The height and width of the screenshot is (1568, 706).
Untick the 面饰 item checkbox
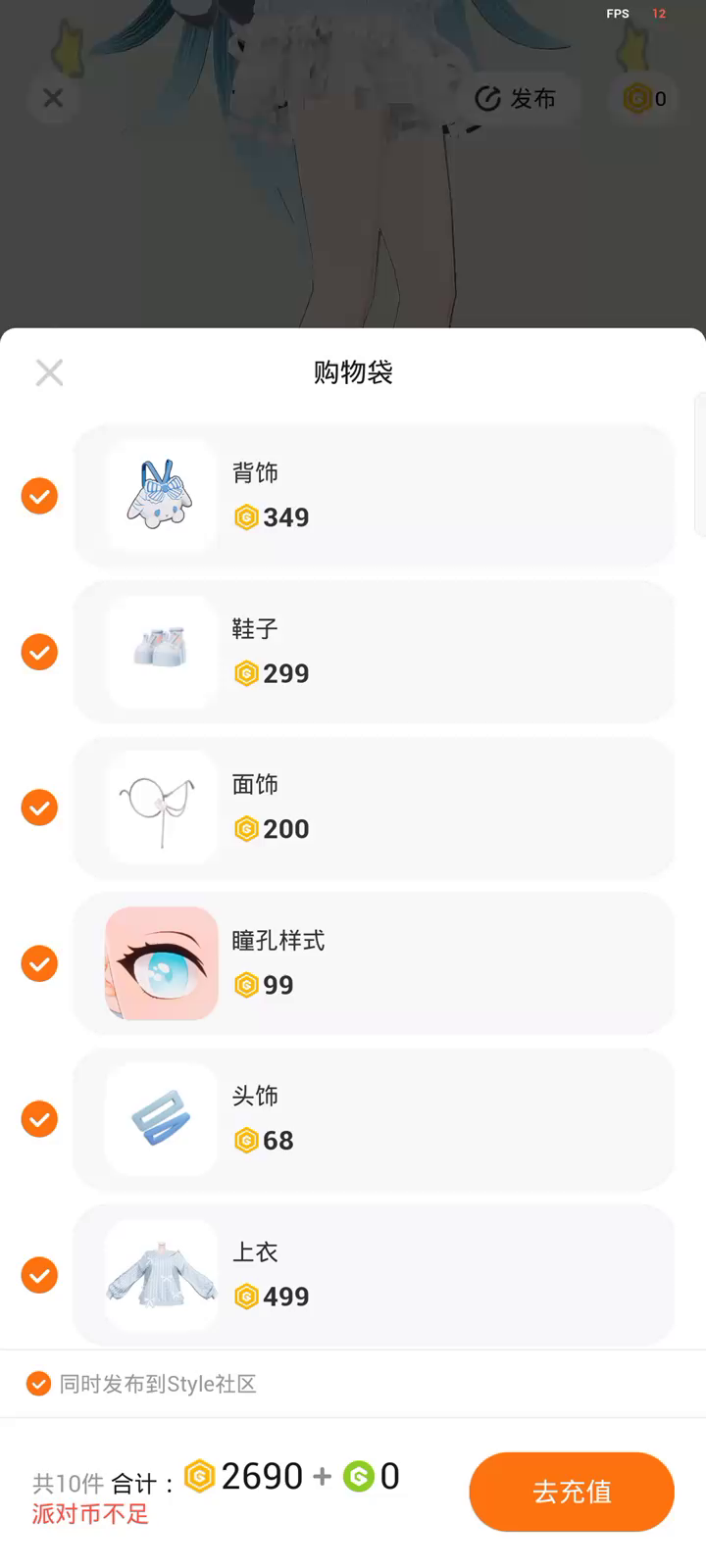(40, 808)
